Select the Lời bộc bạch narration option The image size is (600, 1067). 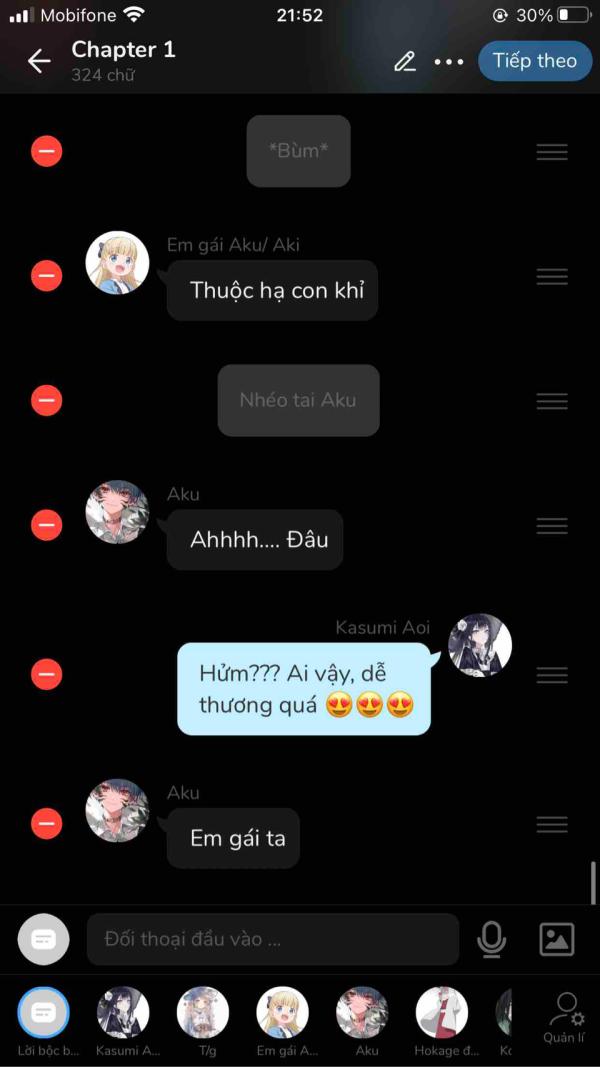tap(43, 1012)
